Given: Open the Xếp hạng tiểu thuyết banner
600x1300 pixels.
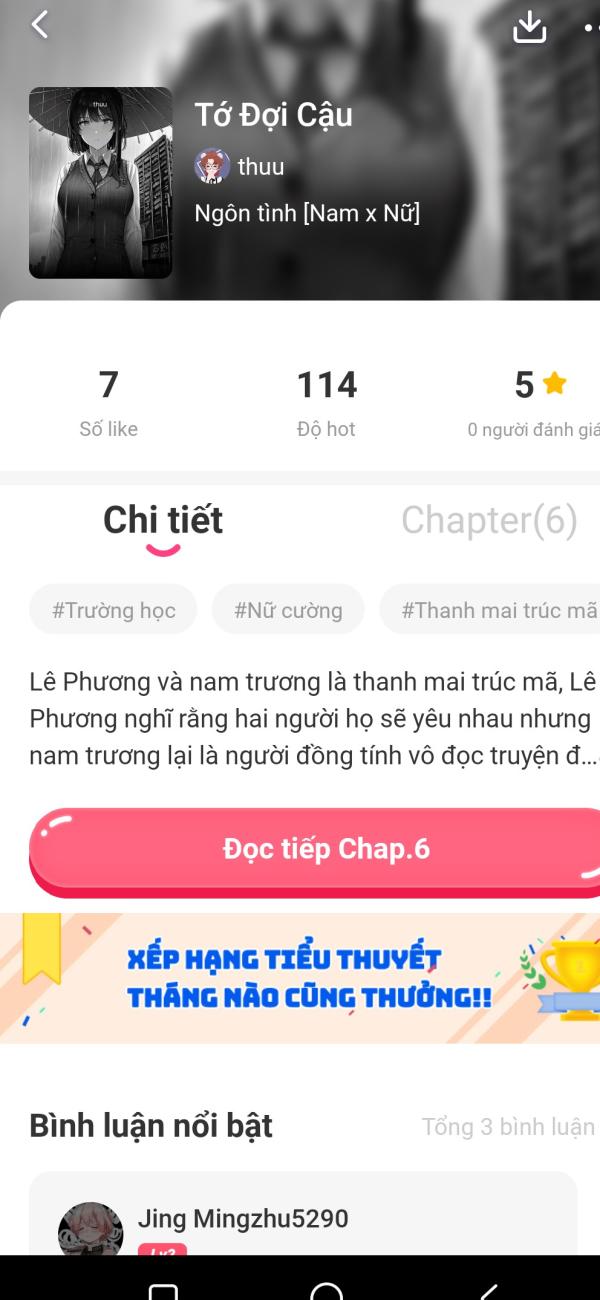Looking at the screenshot, I should point(300,978).
